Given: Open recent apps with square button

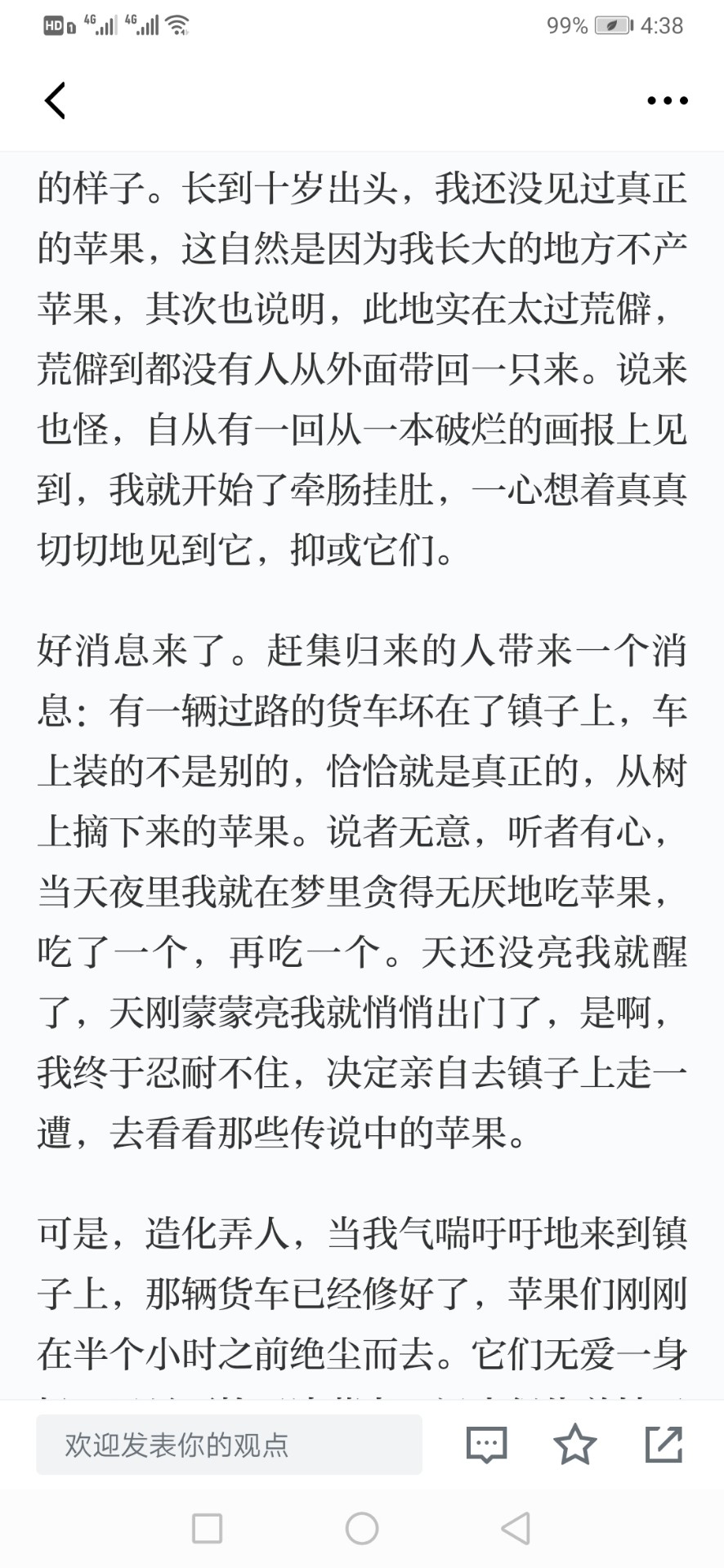Looking at the screenshot, I should pos(208,1529).
